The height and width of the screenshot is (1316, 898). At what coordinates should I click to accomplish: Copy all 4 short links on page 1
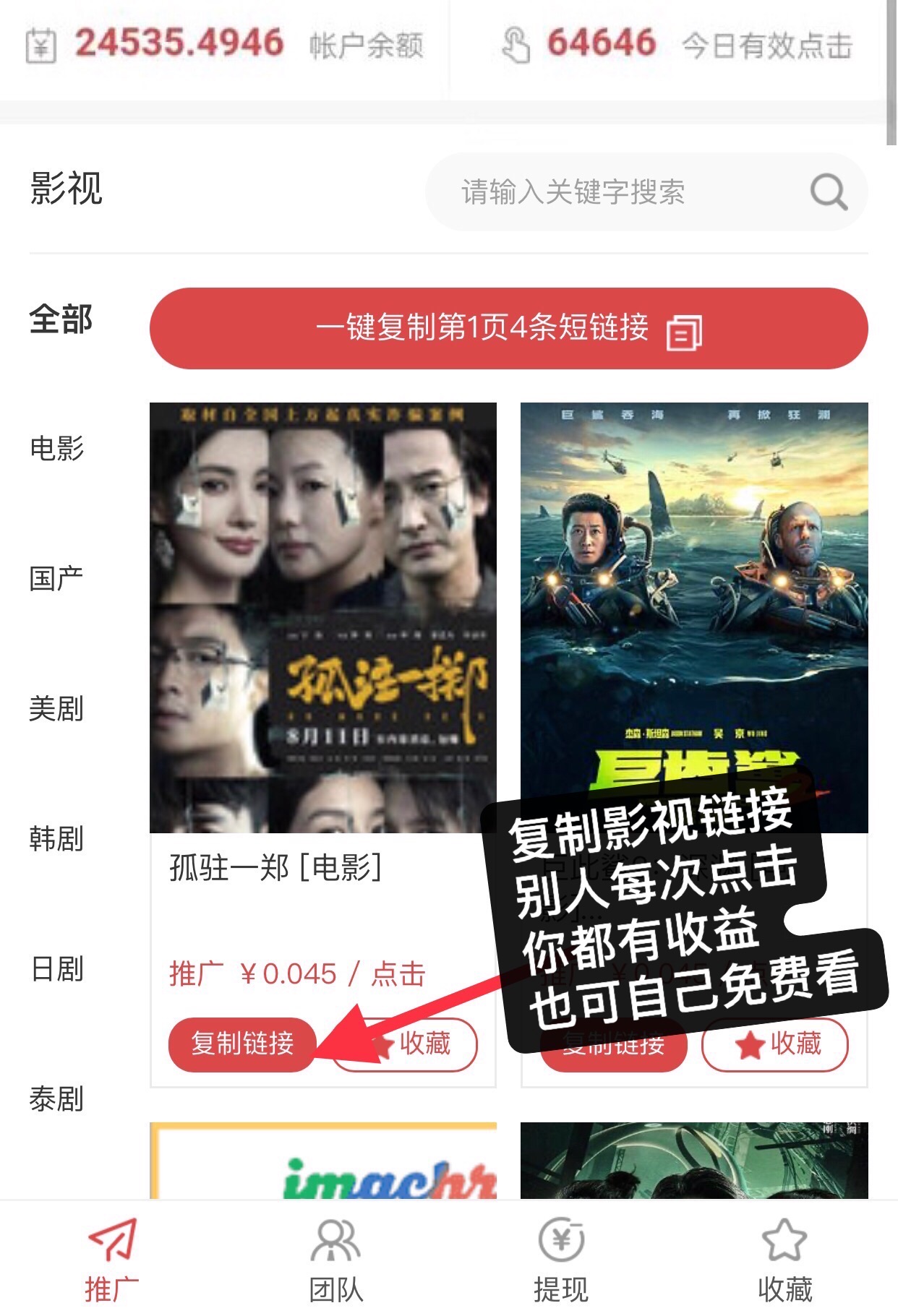point(508,329)
